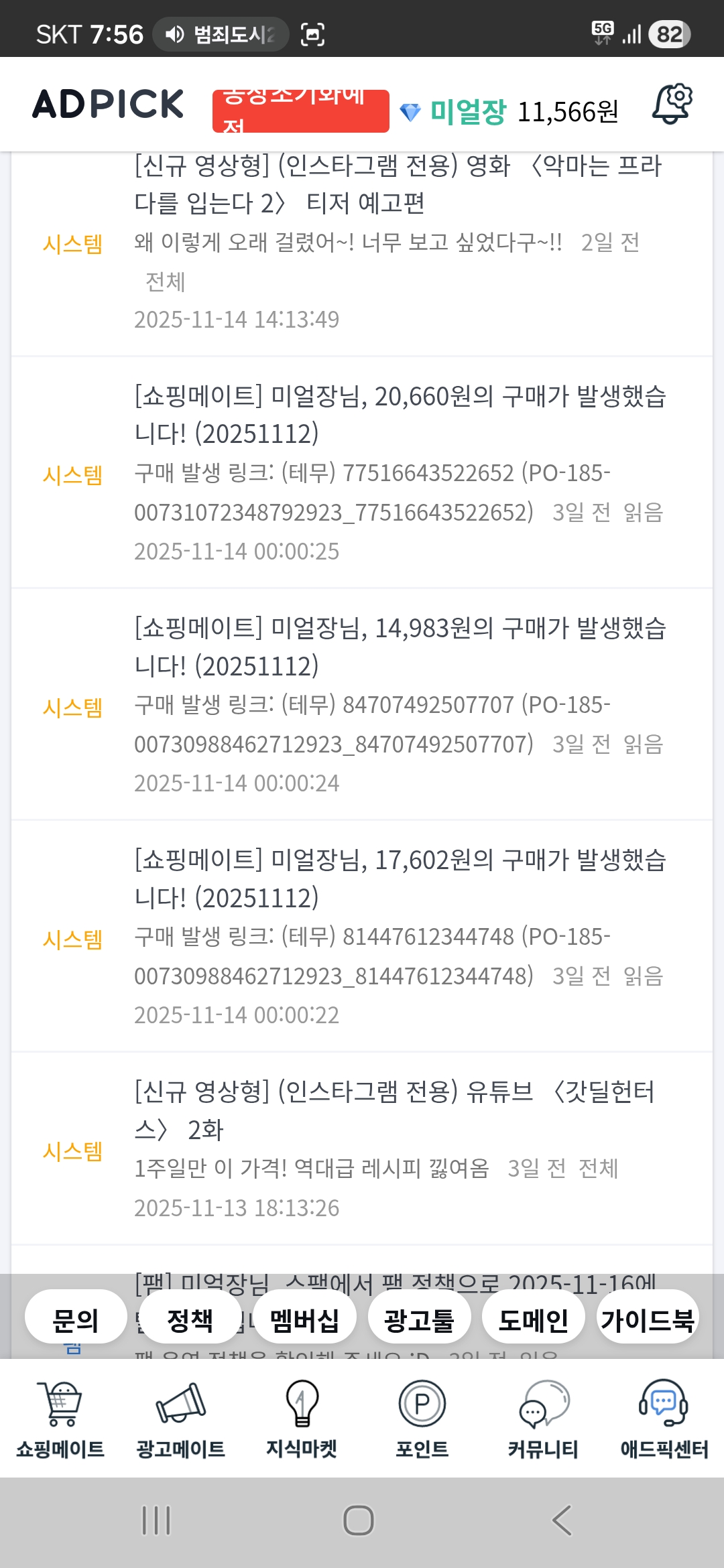The height and width of the screenshot is (1568, 724).
Task: View the 17,602원 purchase notification
Action: point(400,878)
